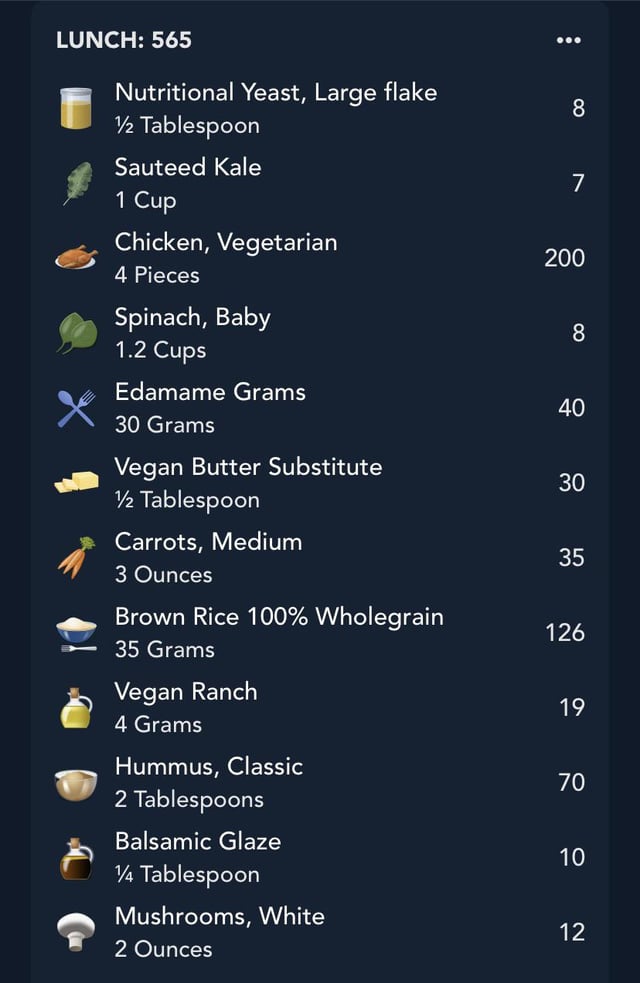Select the Sauteed Kale entry
The image size is (640, 983).
(188, 183)
